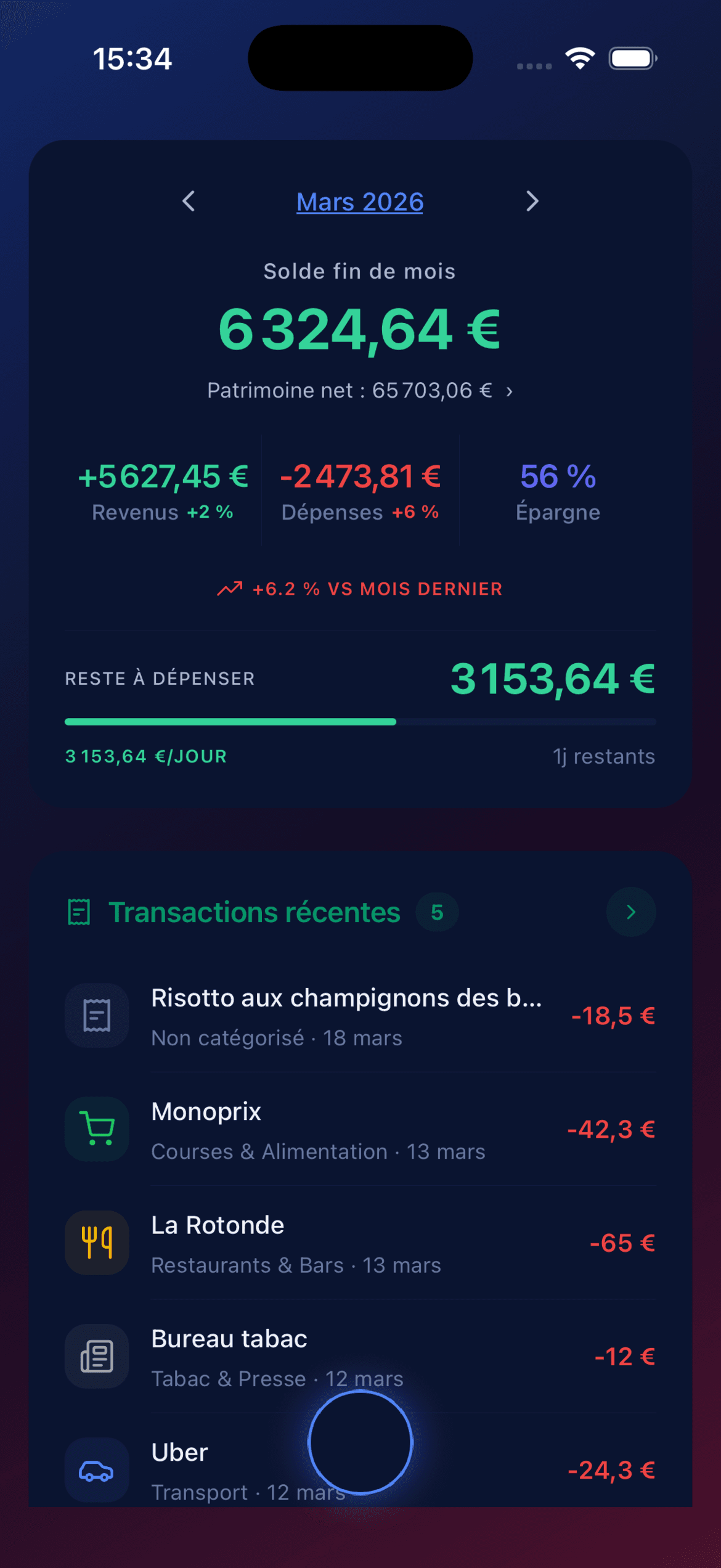Open the Risotto aux champignons transaction

pyautogui.click(x=360, y=1016)
